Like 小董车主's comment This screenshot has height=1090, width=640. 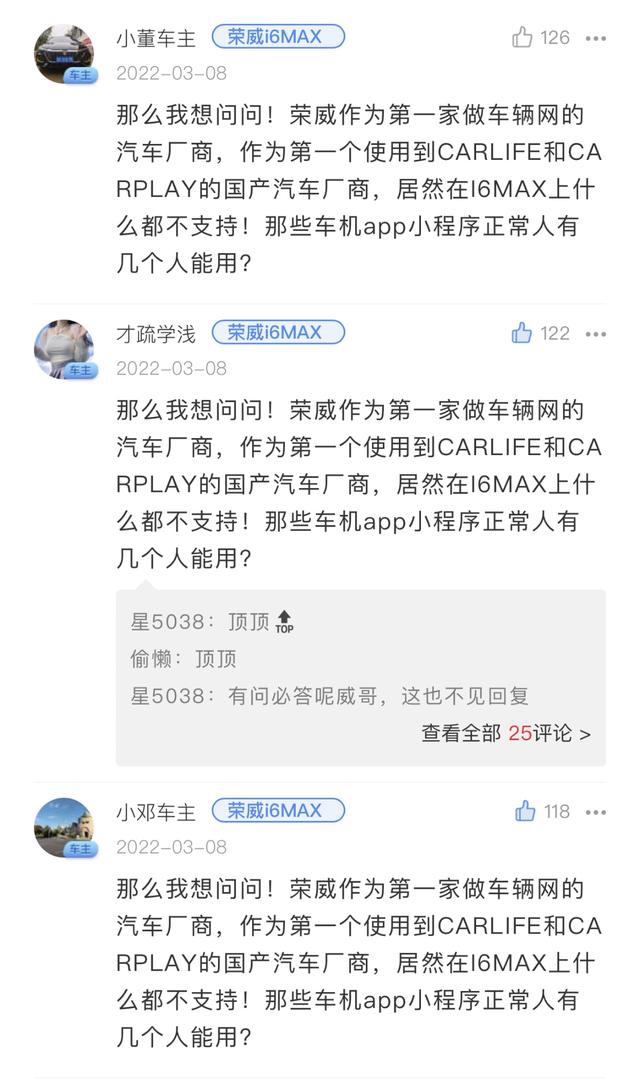tap(522, 38)
